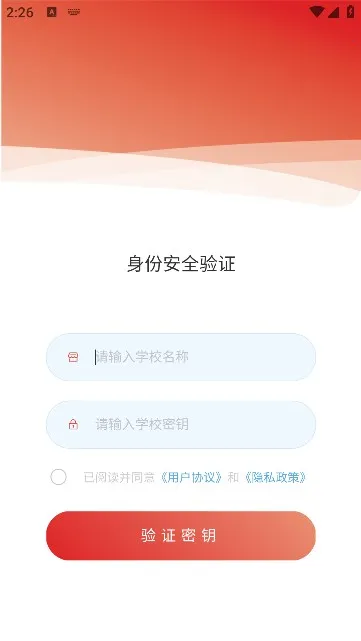Check the agreement circle for terms
Image resolution: width=361 pixels, height=641 pixels.
[x=58, y=477]
